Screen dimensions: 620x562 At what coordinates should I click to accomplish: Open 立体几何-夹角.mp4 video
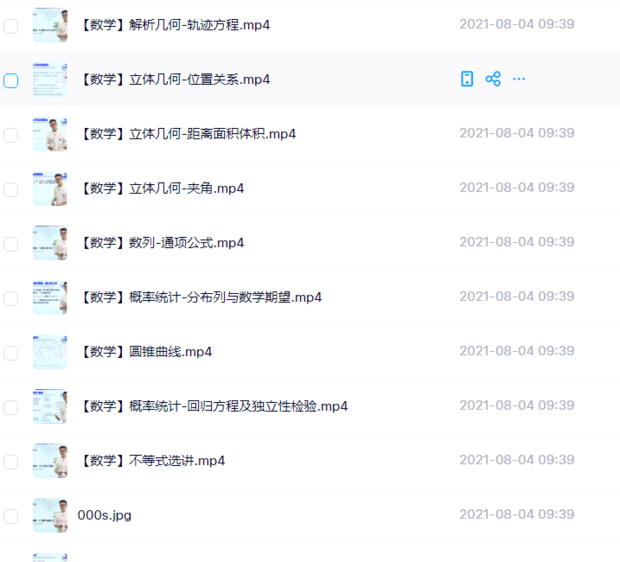point(160,188)
